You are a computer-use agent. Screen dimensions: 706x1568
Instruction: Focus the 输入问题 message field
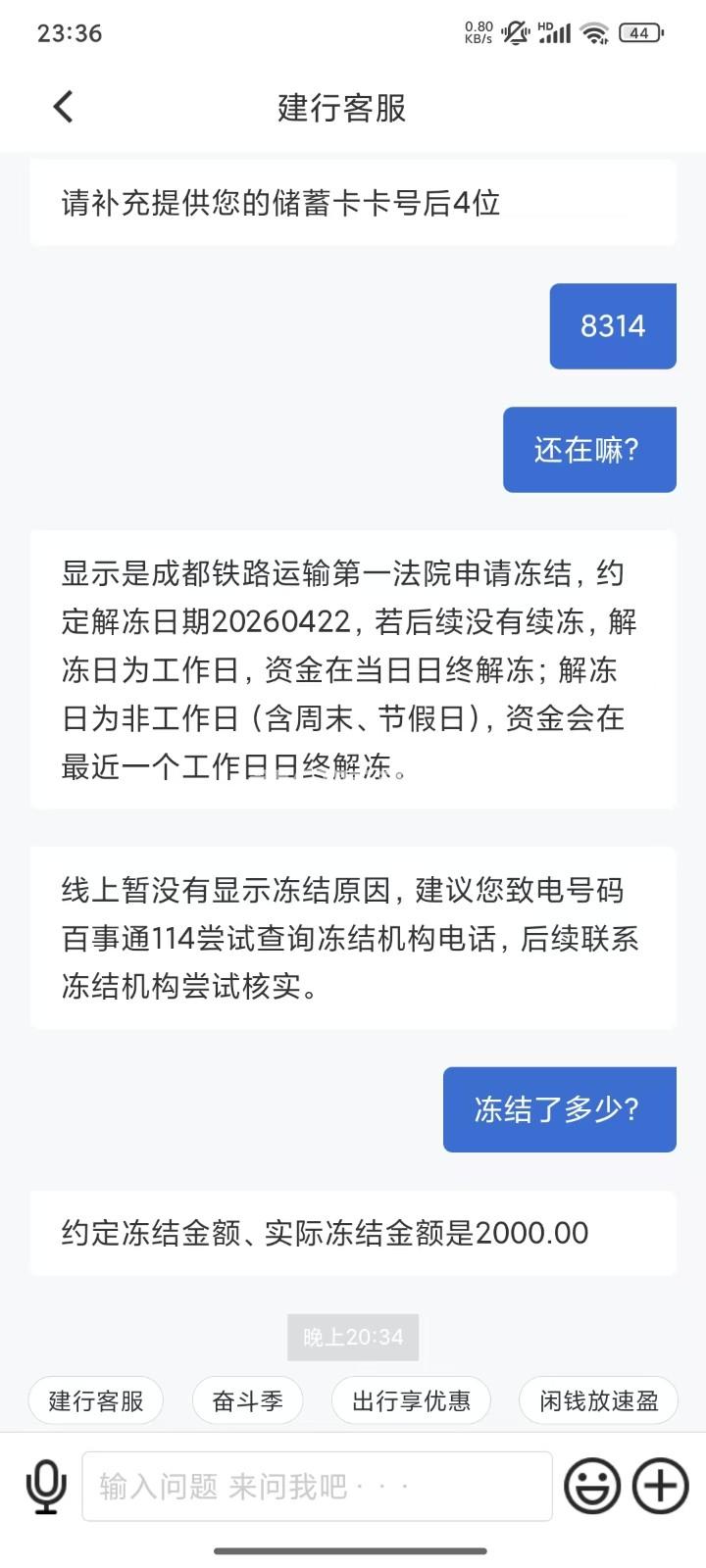(x=317, y=1487)
